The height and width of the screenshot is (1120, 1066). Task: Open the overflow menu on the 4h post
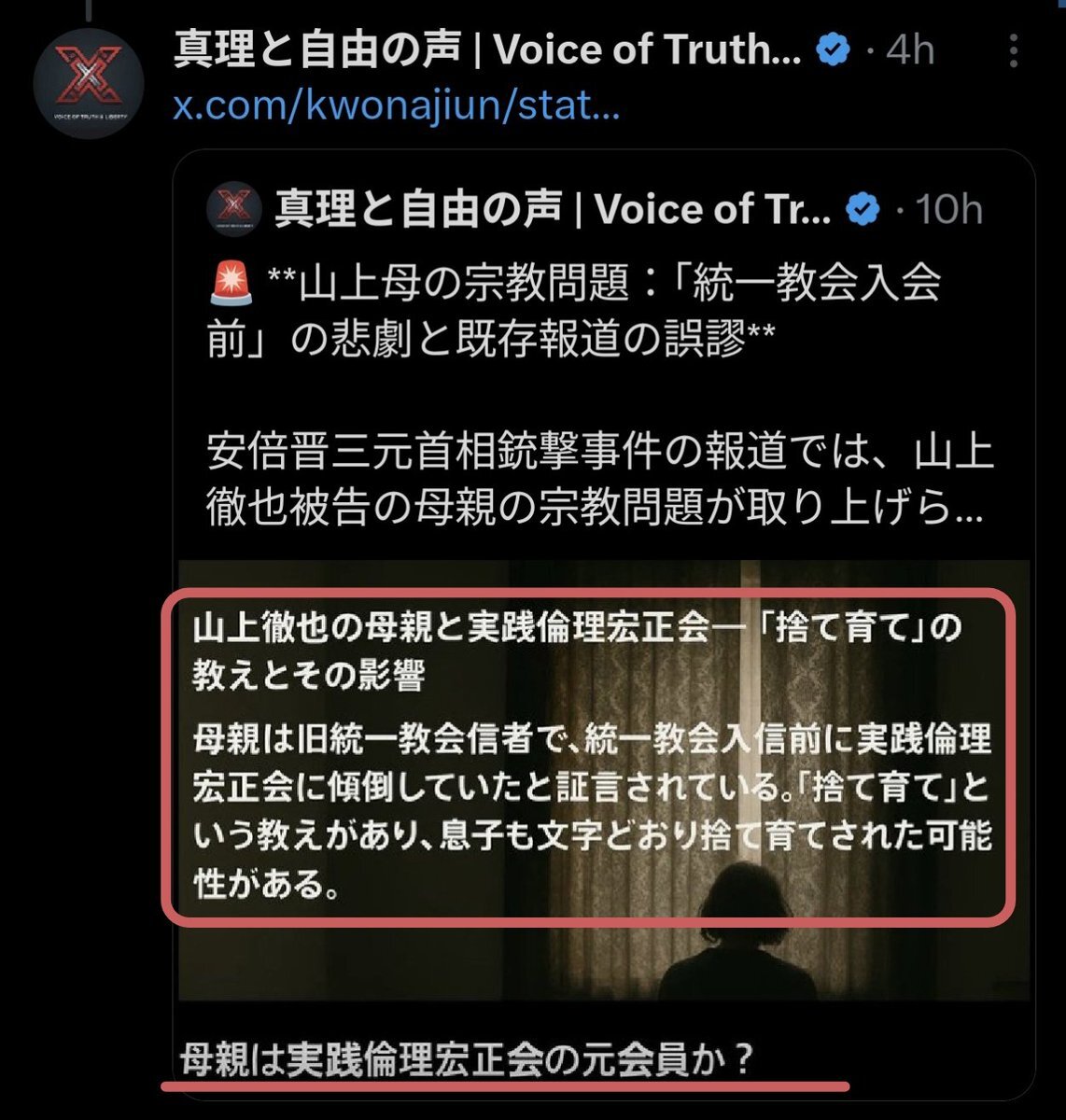click(x=1014, y=51)
